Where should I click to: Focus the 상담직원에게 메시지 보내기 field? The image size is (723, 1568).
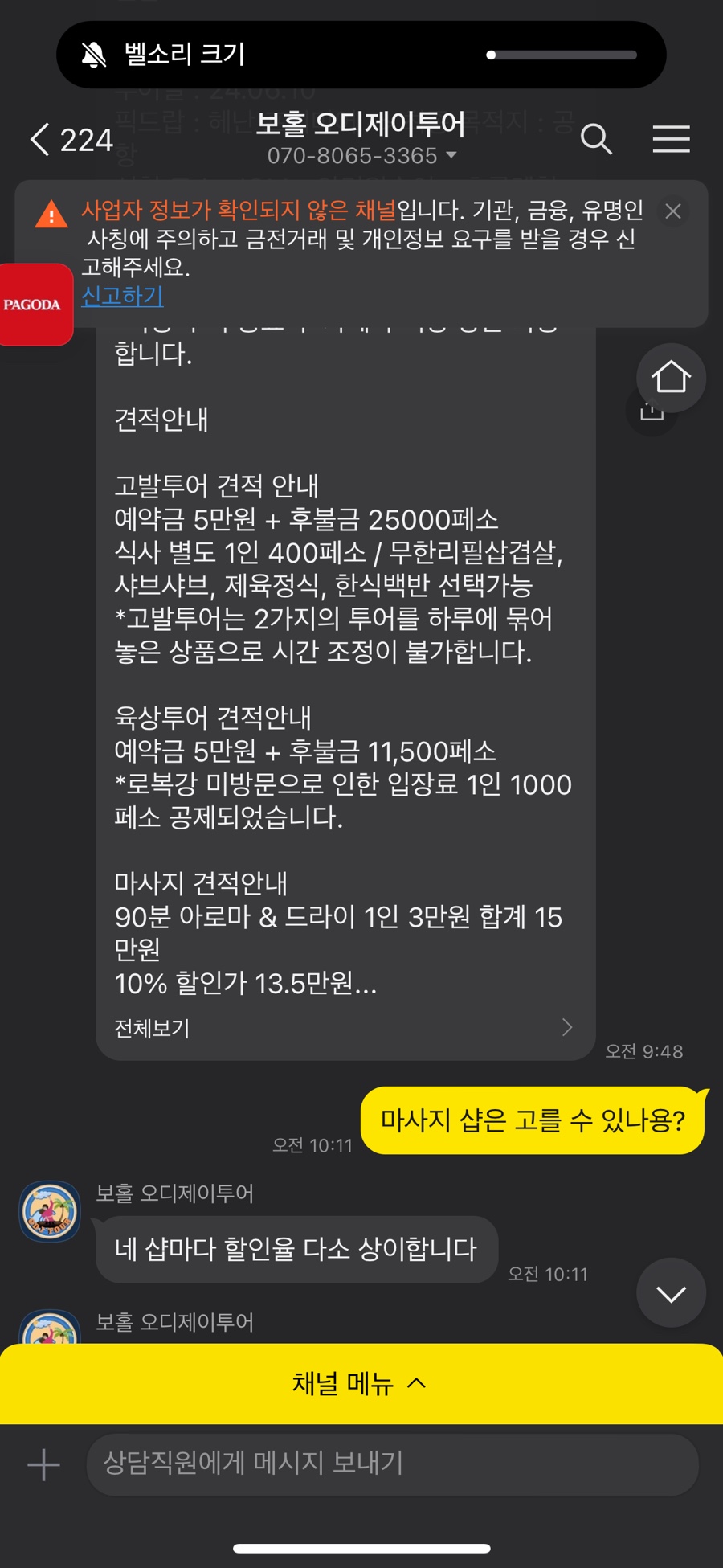click(392, 1464)
